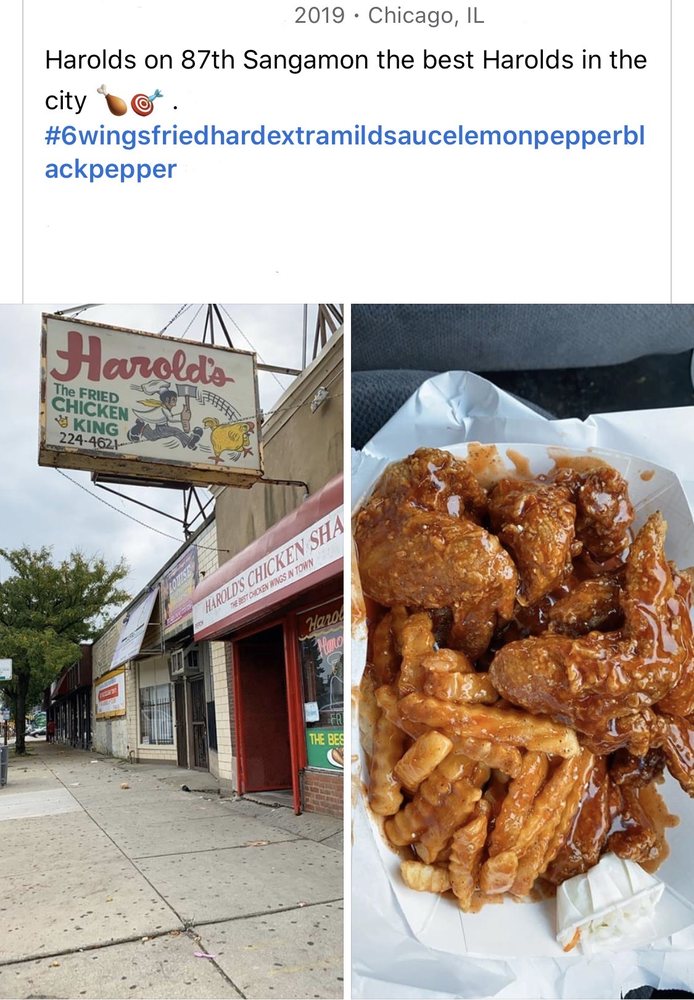This screenshot has width=694, height=1000.
Task: Open the Harold's storefront sign photo
Action: (171, 650)
